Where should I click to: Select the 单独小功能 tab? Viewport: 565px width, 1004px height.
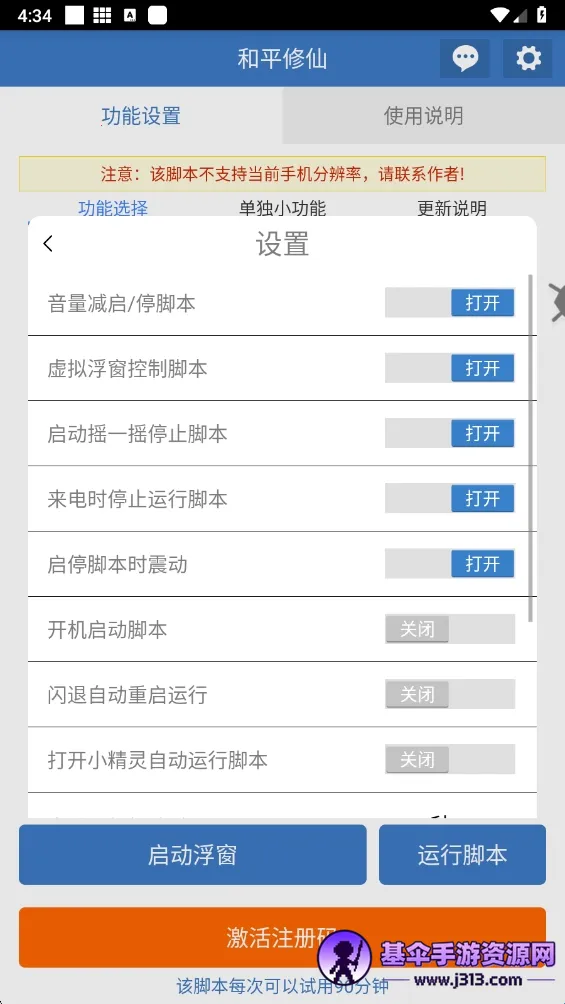pyautogui.click(x=282, y=208)
